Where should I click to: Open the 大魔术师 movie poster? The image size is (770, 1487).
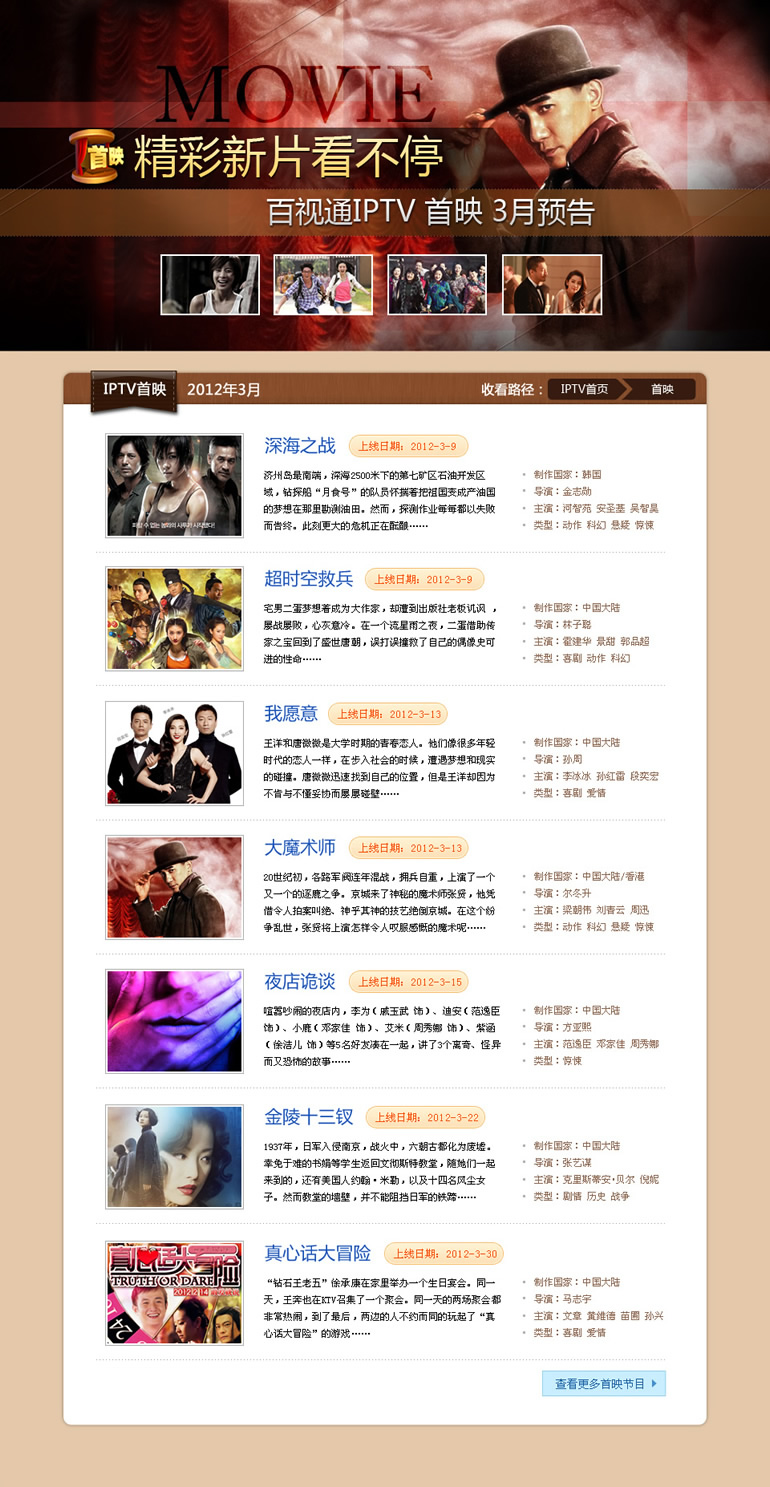174,887
